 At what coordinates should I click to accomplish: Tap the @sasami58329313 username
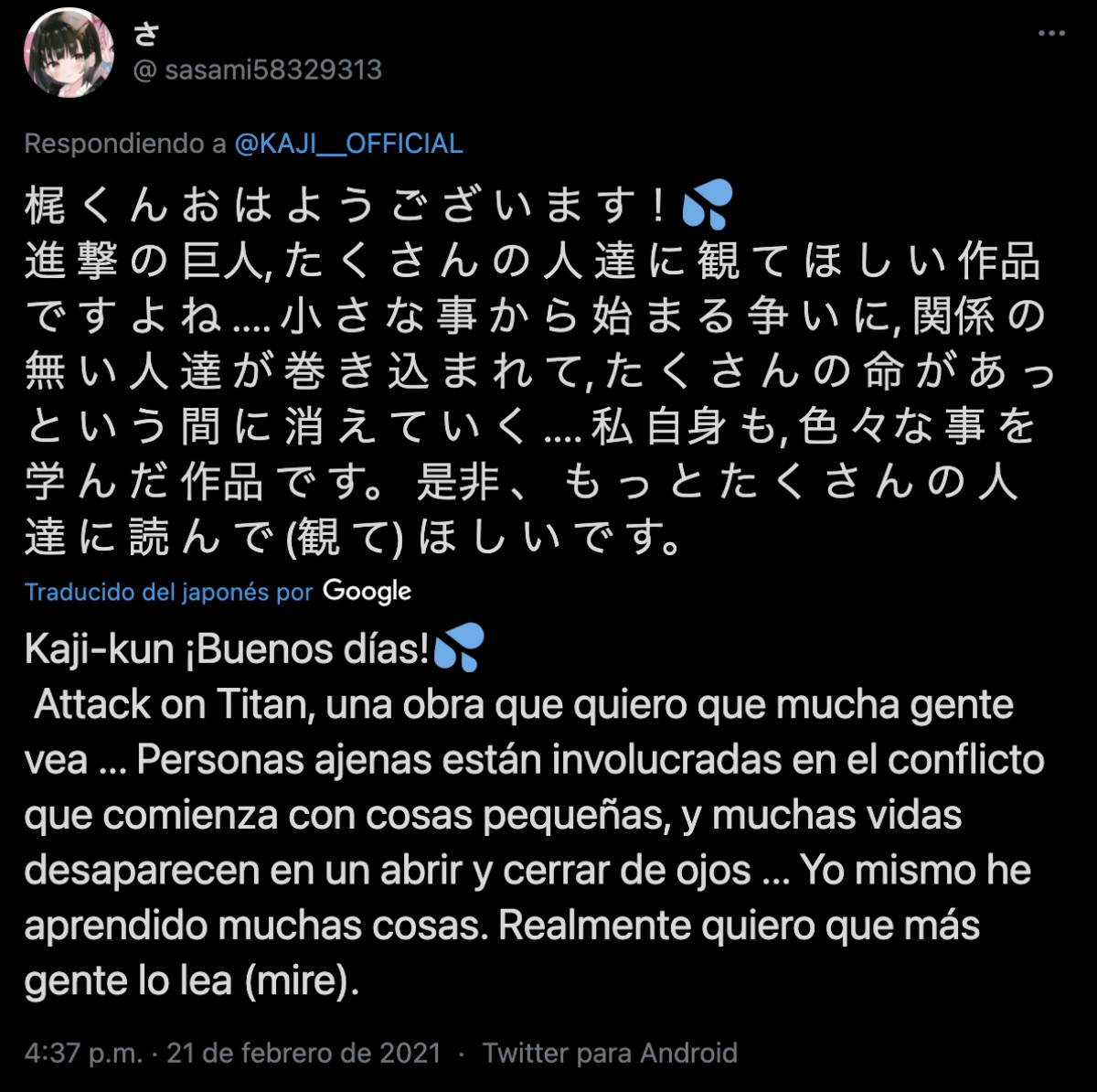258,70
